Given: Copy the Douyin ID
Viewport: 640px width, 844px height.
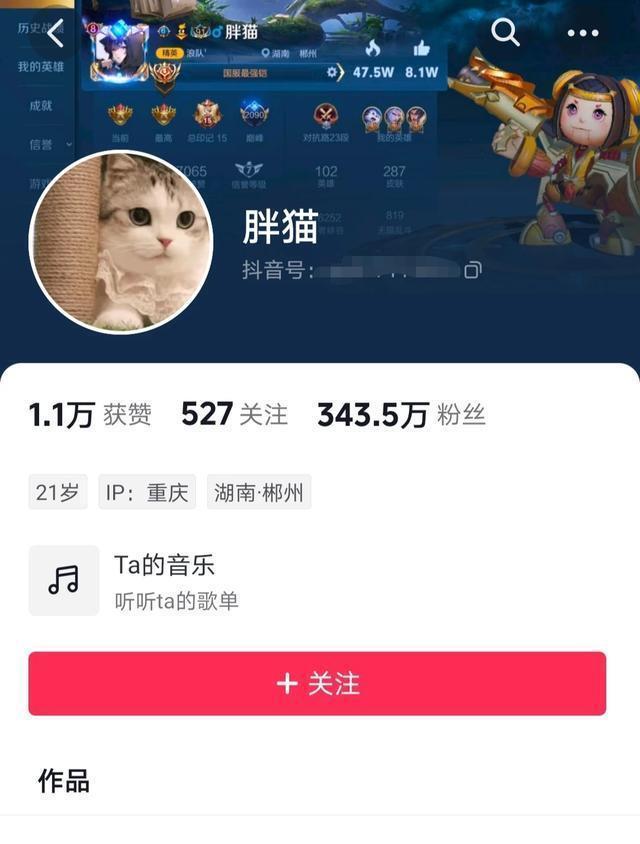Looking at the screenshot, I should click(473, 270).
